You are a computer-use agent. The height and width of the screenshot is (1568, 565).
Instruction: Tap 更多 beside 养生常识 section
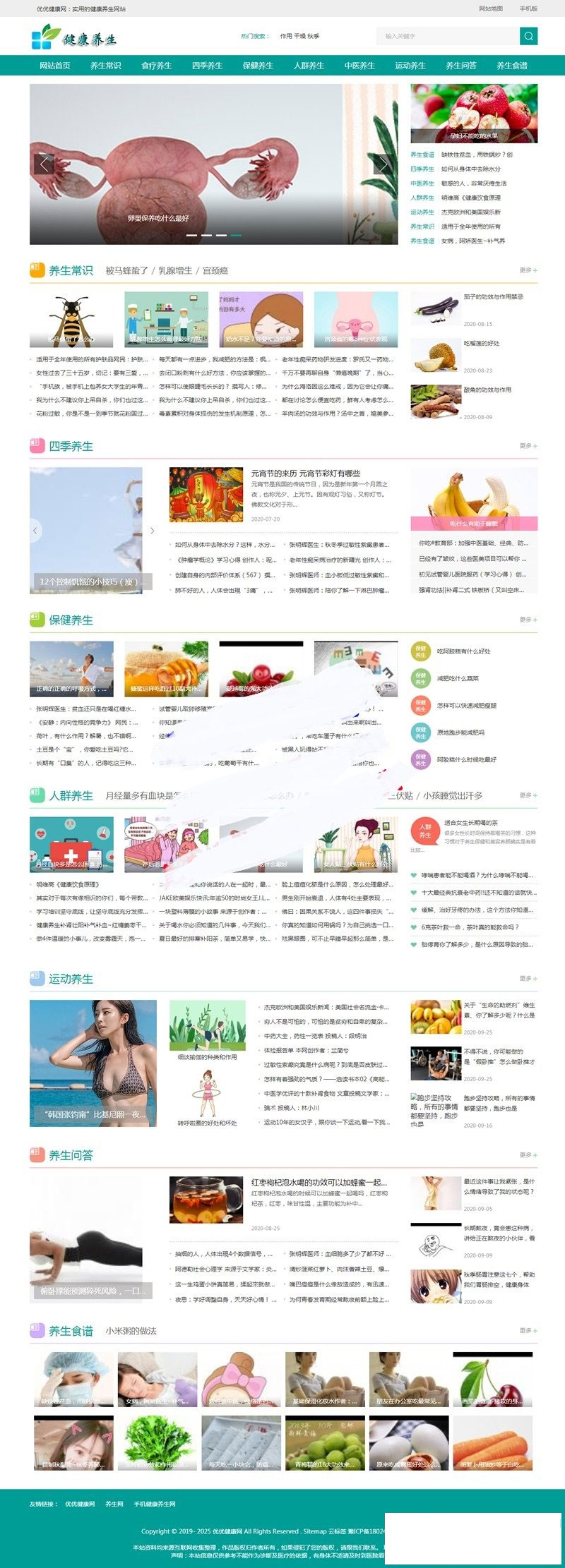pyautogui.click(x=528, y=270)
